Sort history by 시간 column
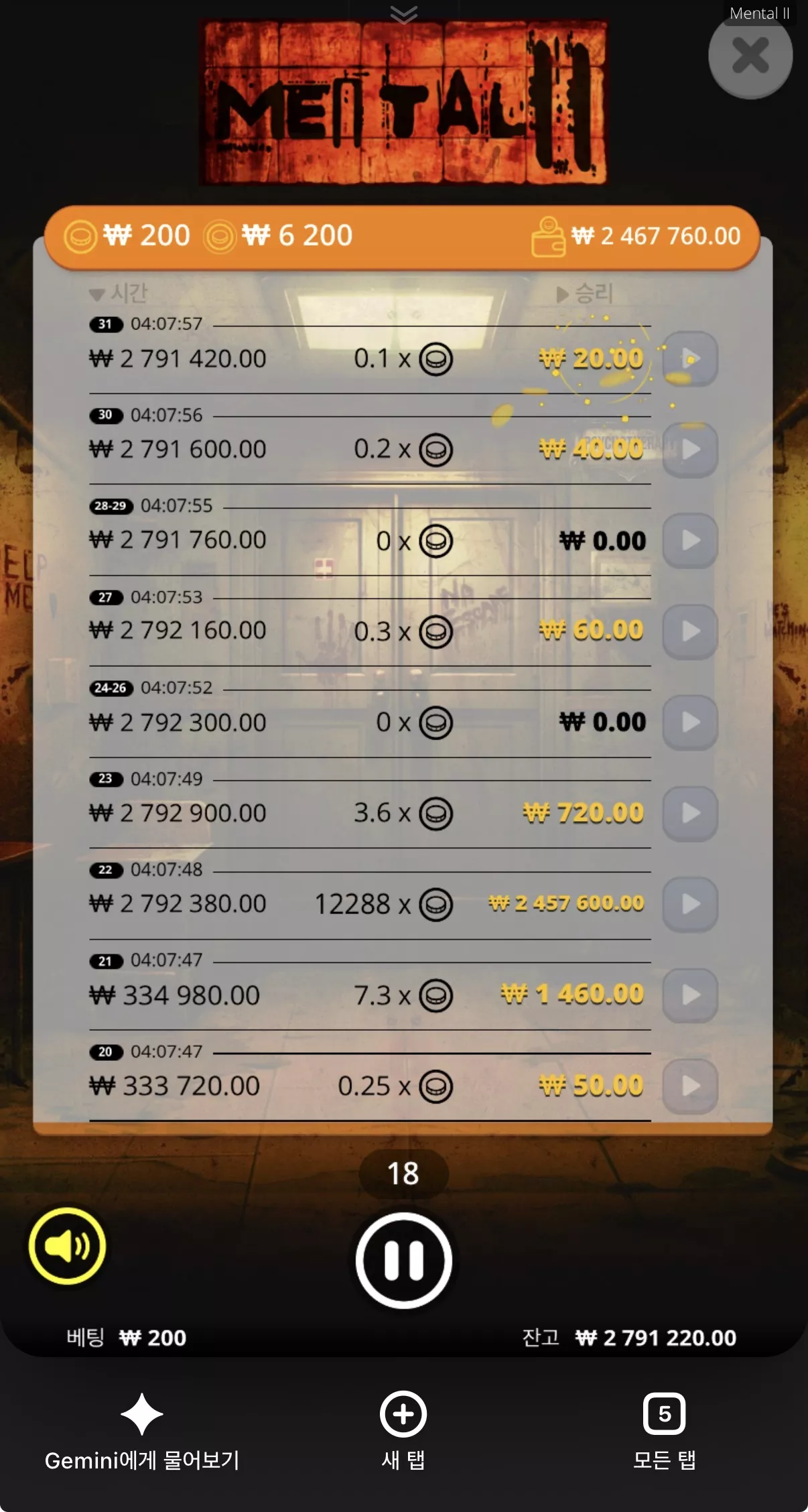 119,294
